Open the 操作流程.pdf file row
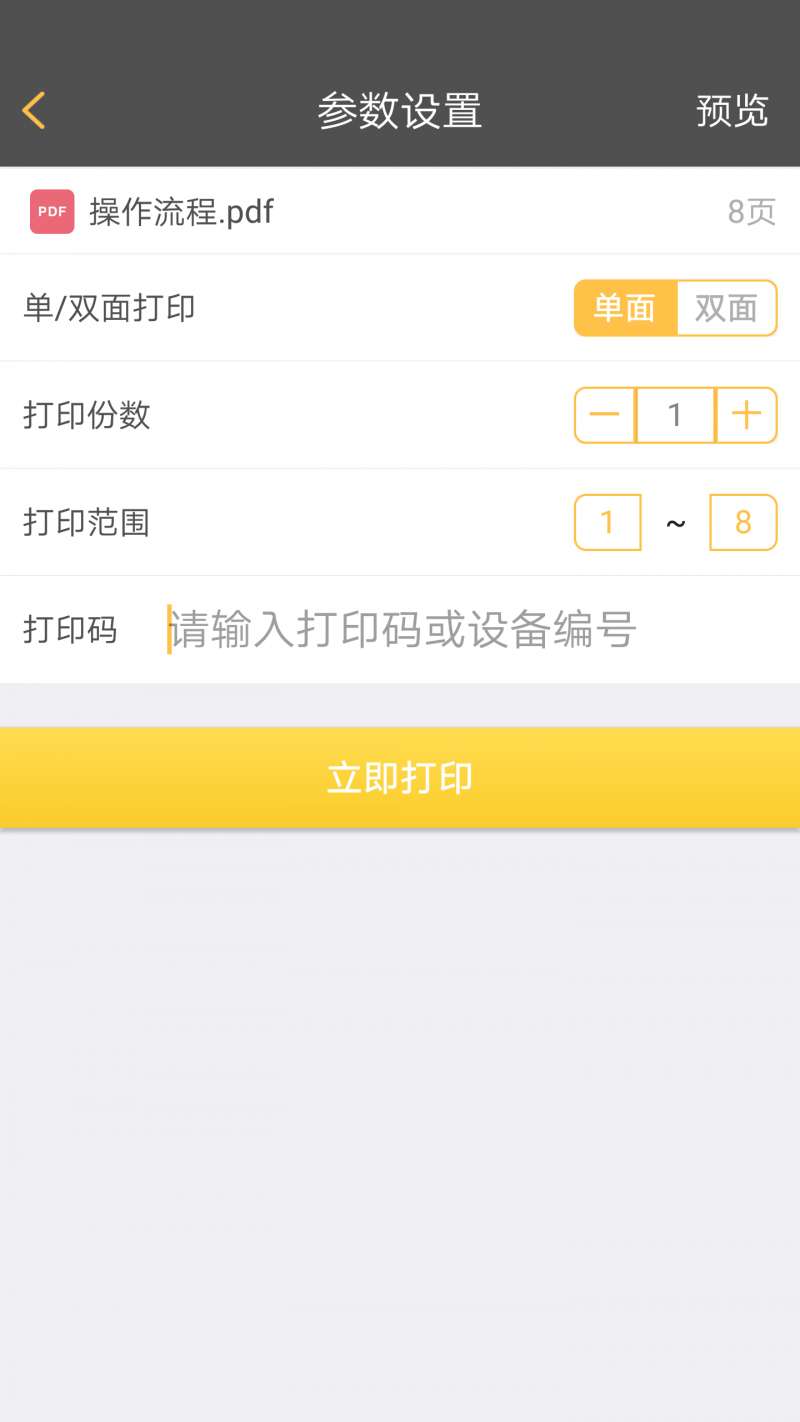Image resolution: width=800 pixels, height=1422 pixels. point(400,212)
